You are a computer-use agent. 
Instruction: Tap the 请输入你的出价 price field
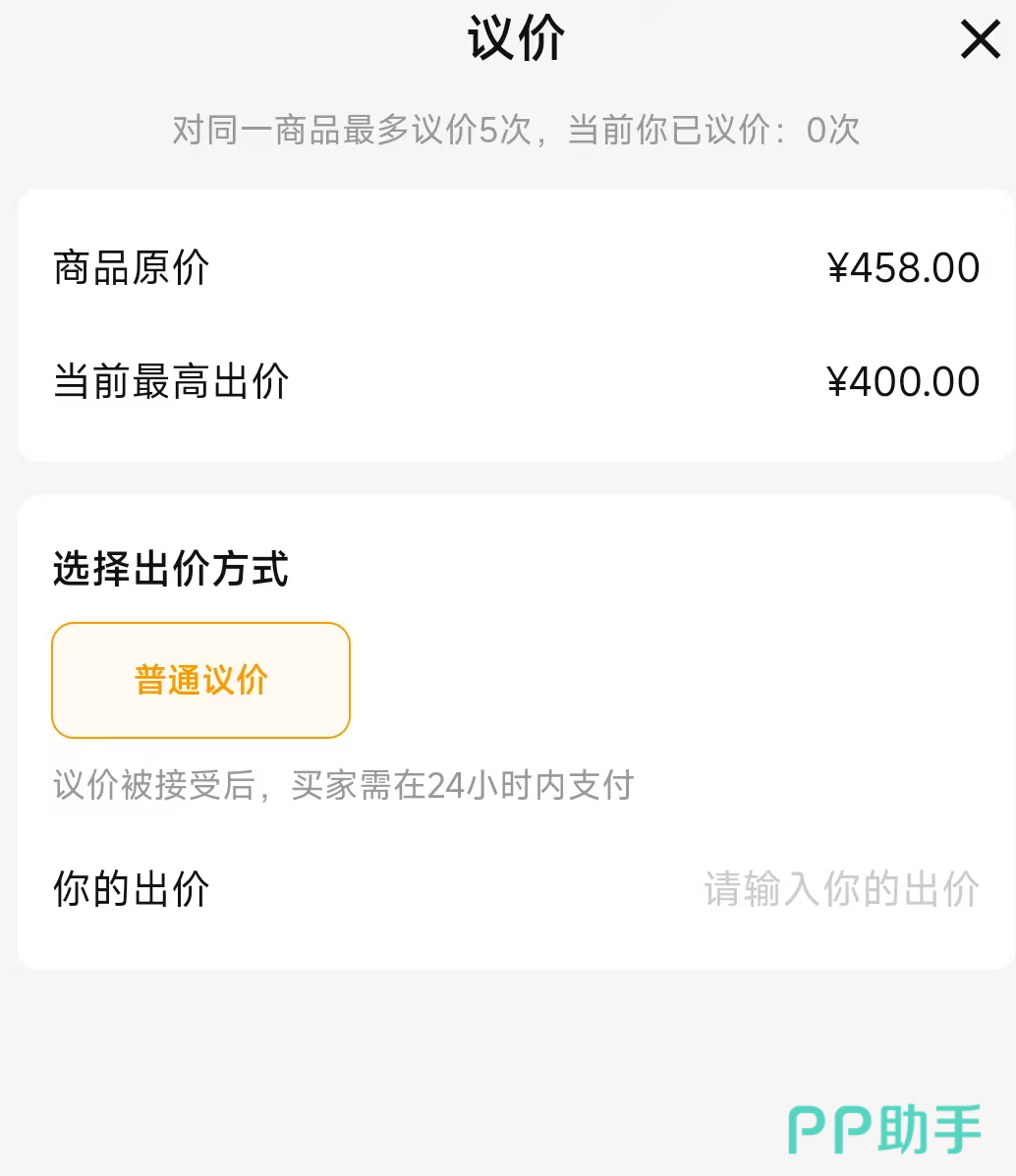pyautogui.click(x=840, y=889)
